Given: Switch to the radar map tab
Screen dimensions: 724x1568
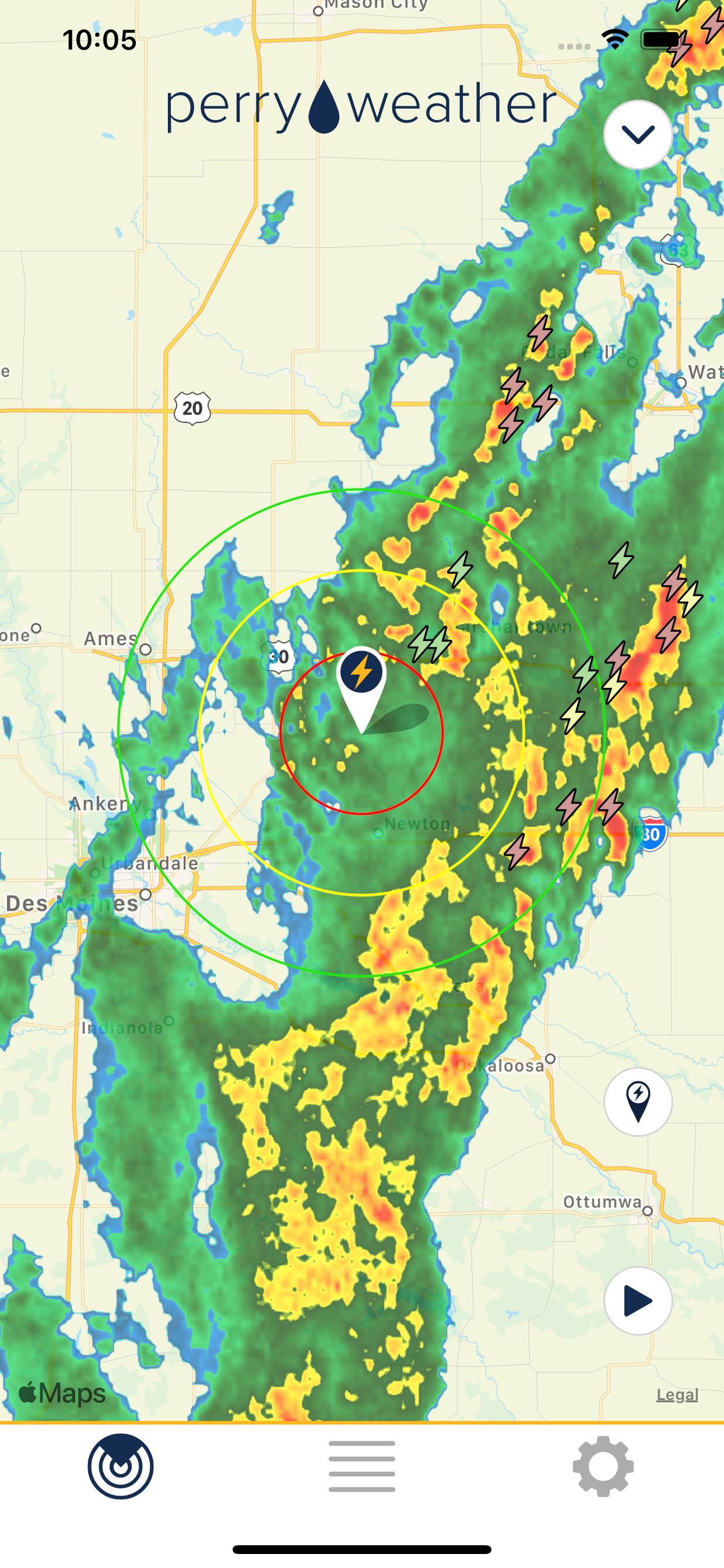Looking at the screenshot, I should click(121, 1466).
